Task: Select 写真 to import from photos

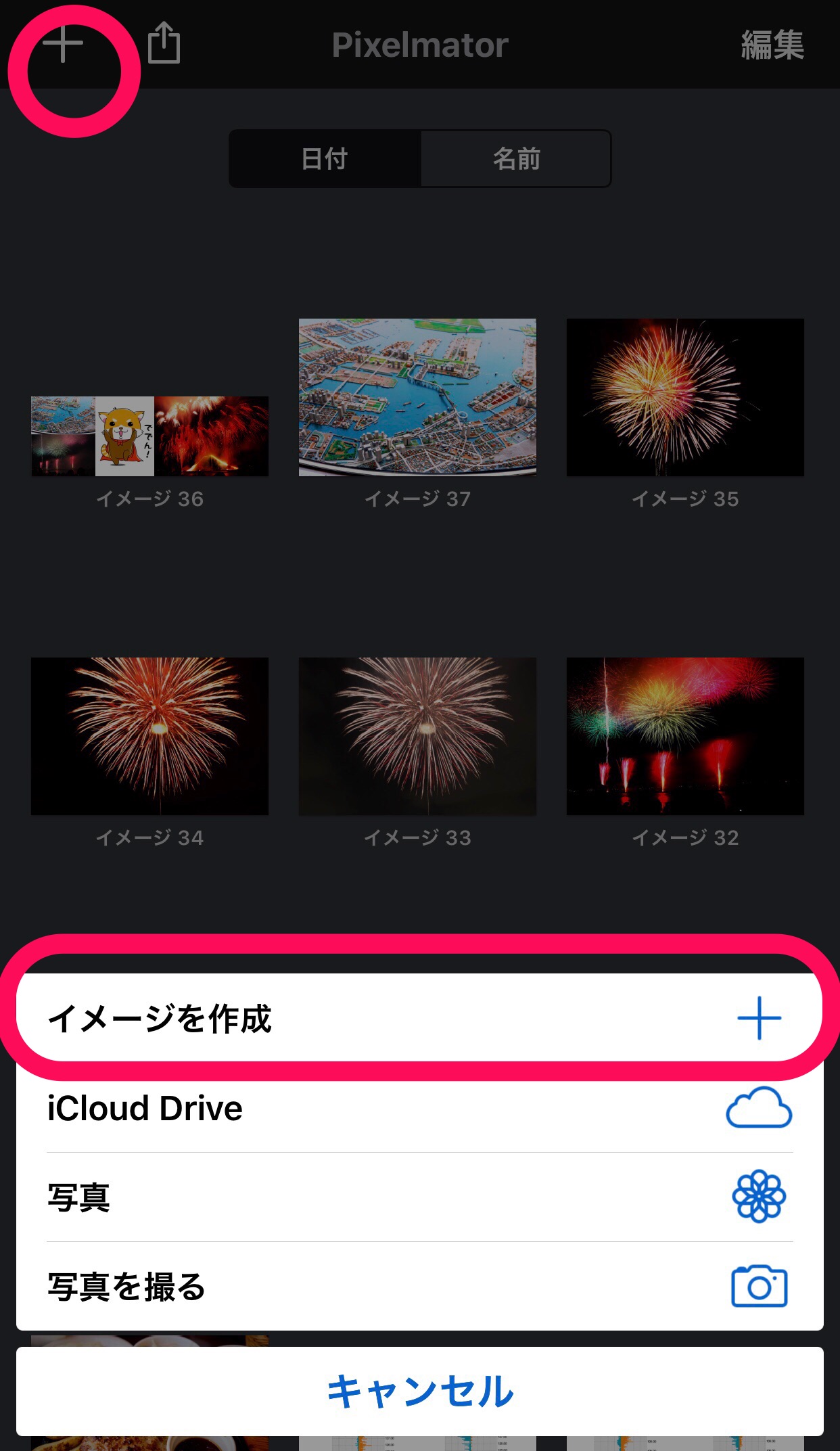Action: coord(419,1197)
